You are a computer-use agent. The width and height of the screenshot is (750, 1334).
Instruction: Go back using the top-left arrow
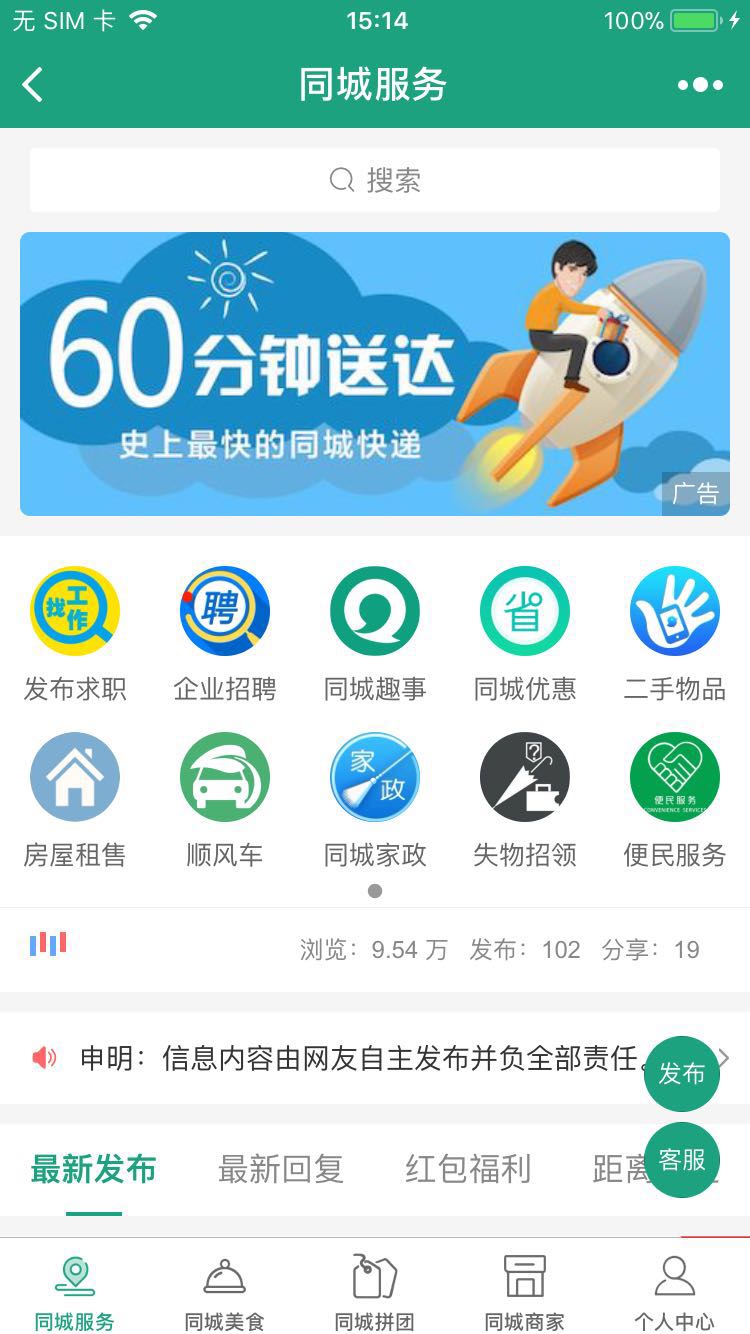point(33,85)
